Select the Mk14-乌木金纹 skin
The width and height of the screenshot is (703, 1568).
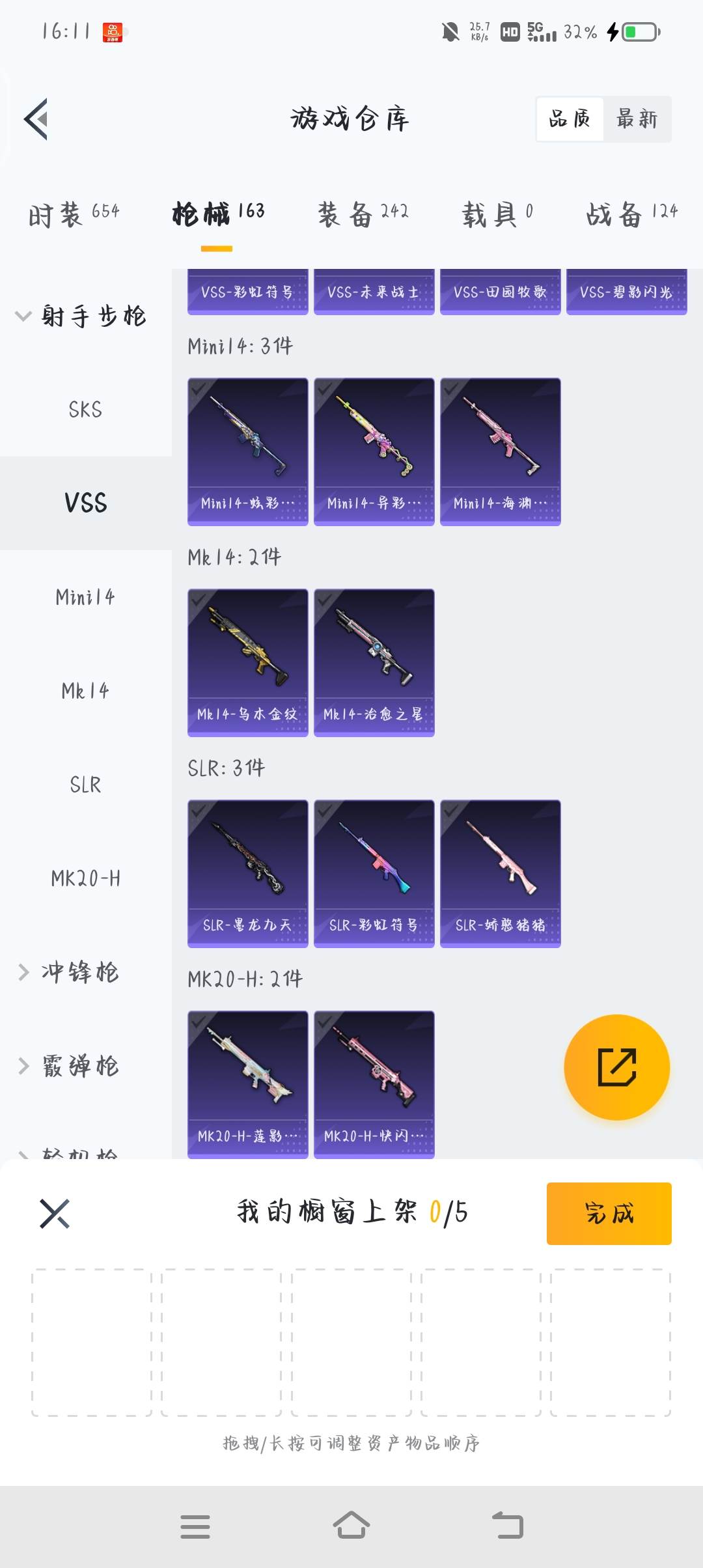click(247, 662)
